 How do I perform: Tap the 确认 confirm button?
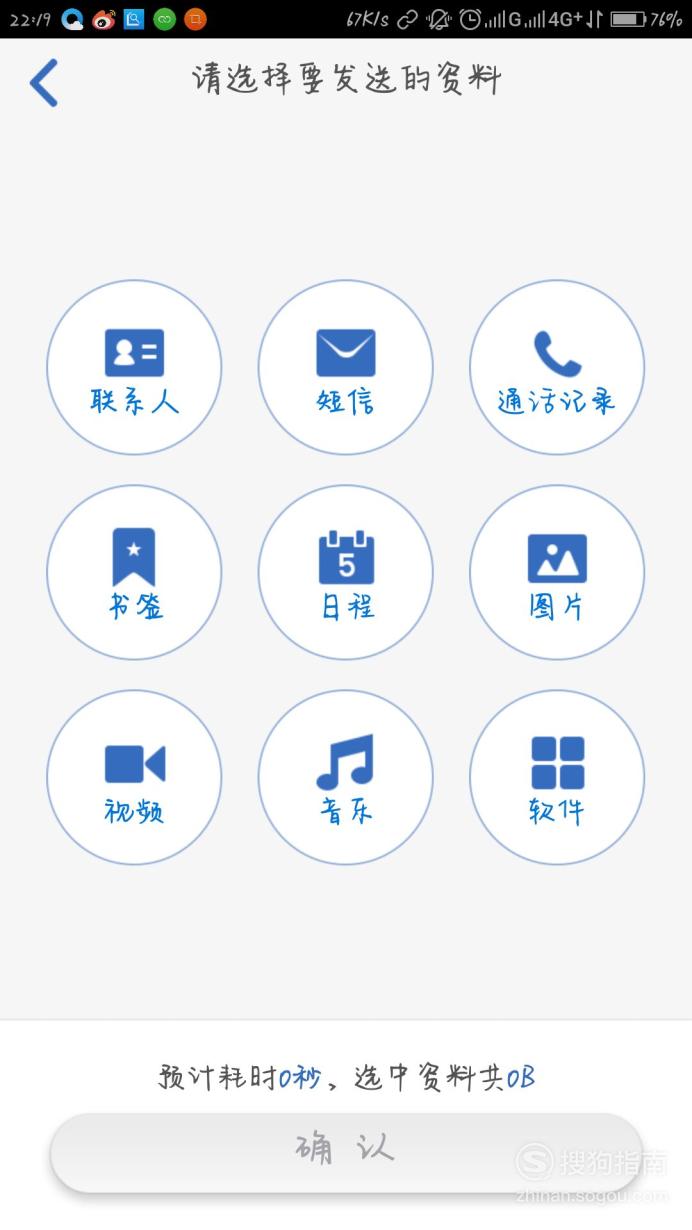pyautogui.click(x=346, y=1152)
